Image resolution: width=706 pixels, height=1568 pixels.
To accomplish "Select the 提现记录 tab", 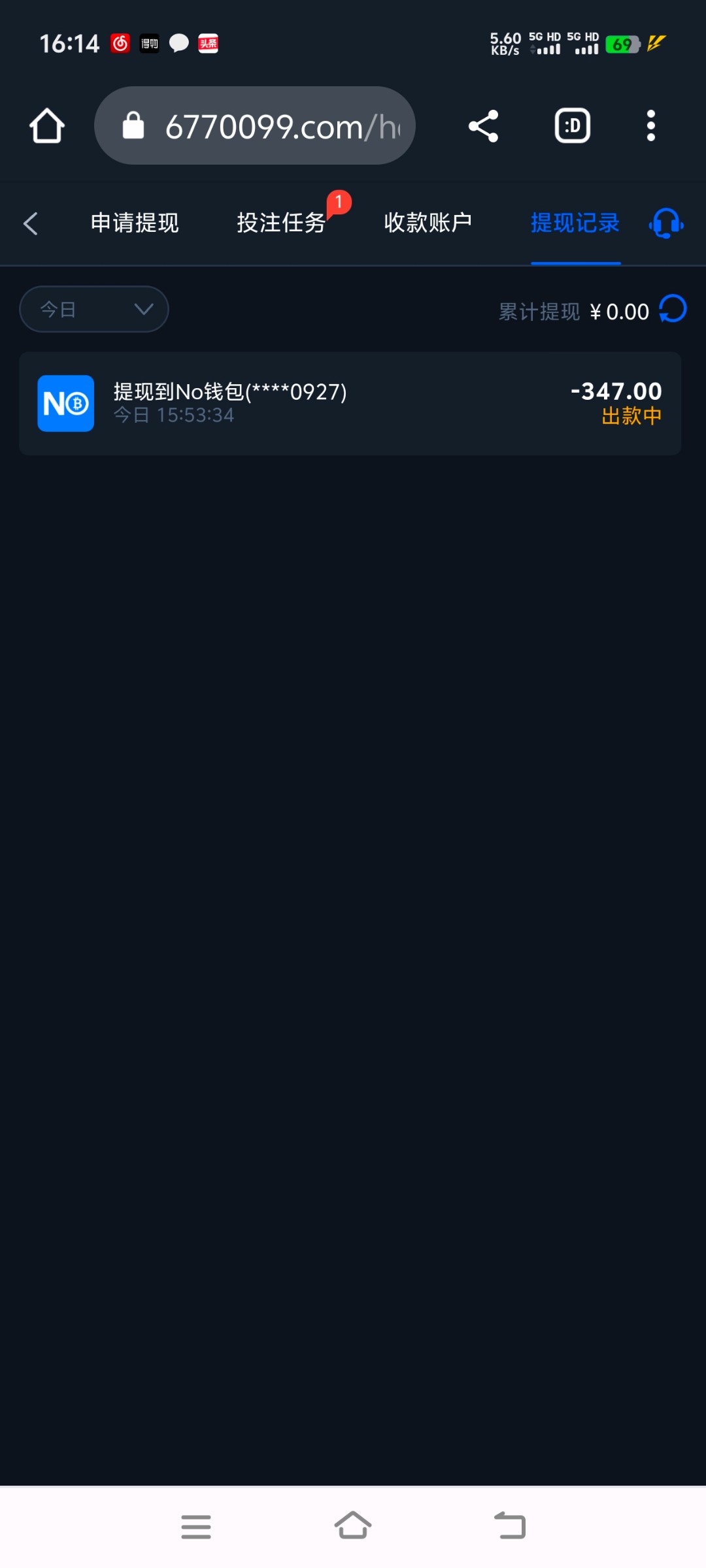I will (575, 223).
